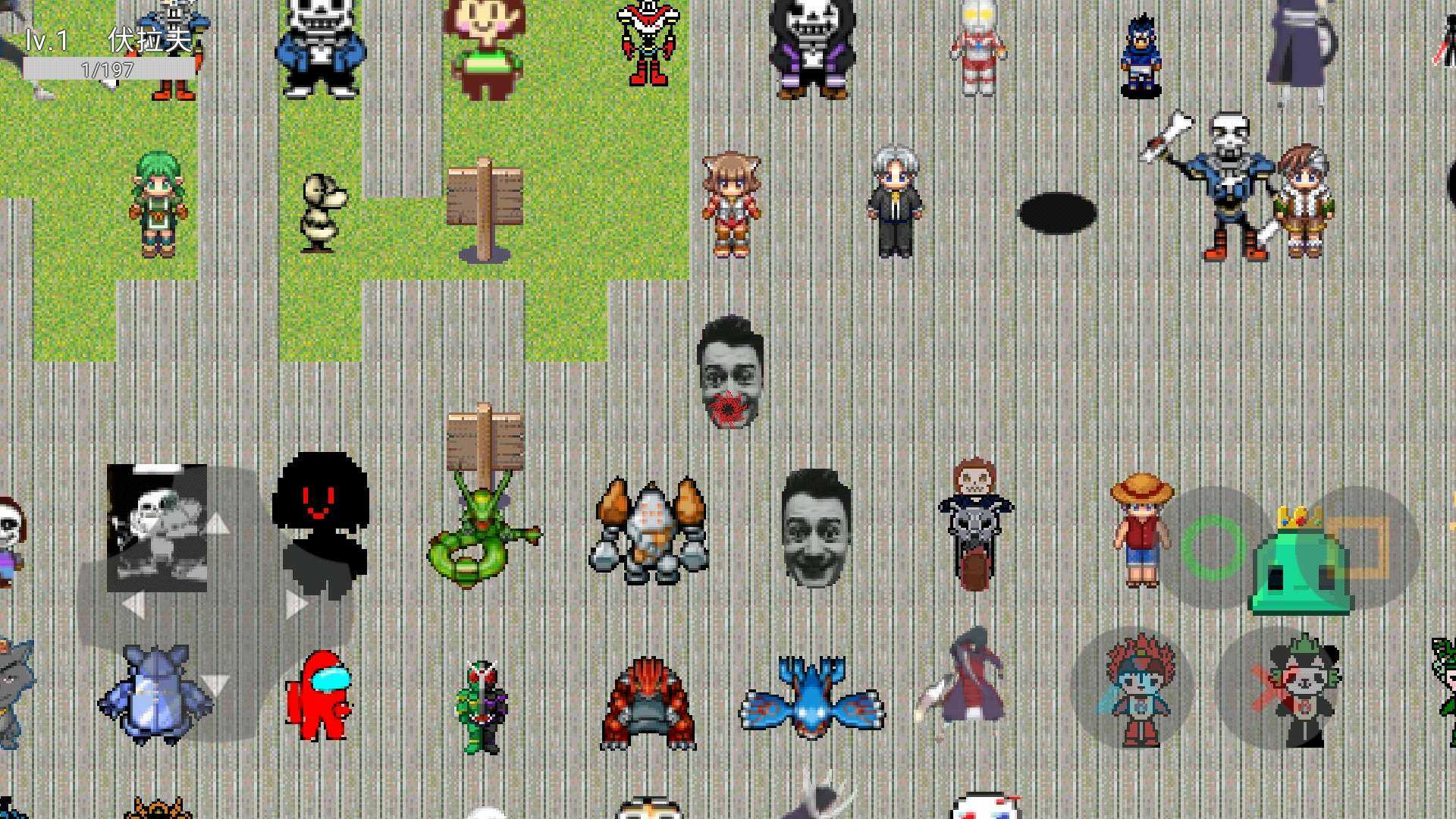Hit the green circle action button

point(1212,548)
